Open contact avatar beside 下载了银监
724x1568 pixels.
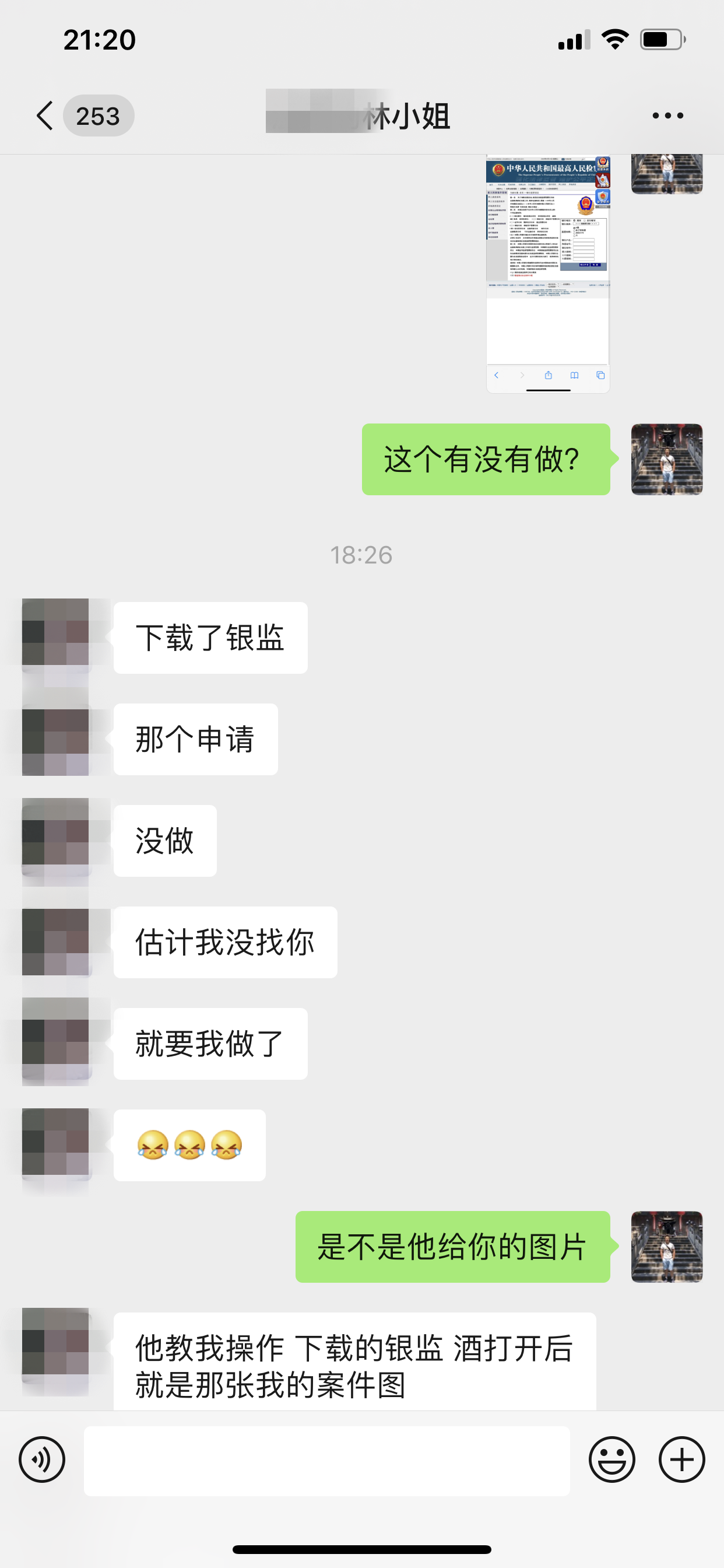point(55,632)
